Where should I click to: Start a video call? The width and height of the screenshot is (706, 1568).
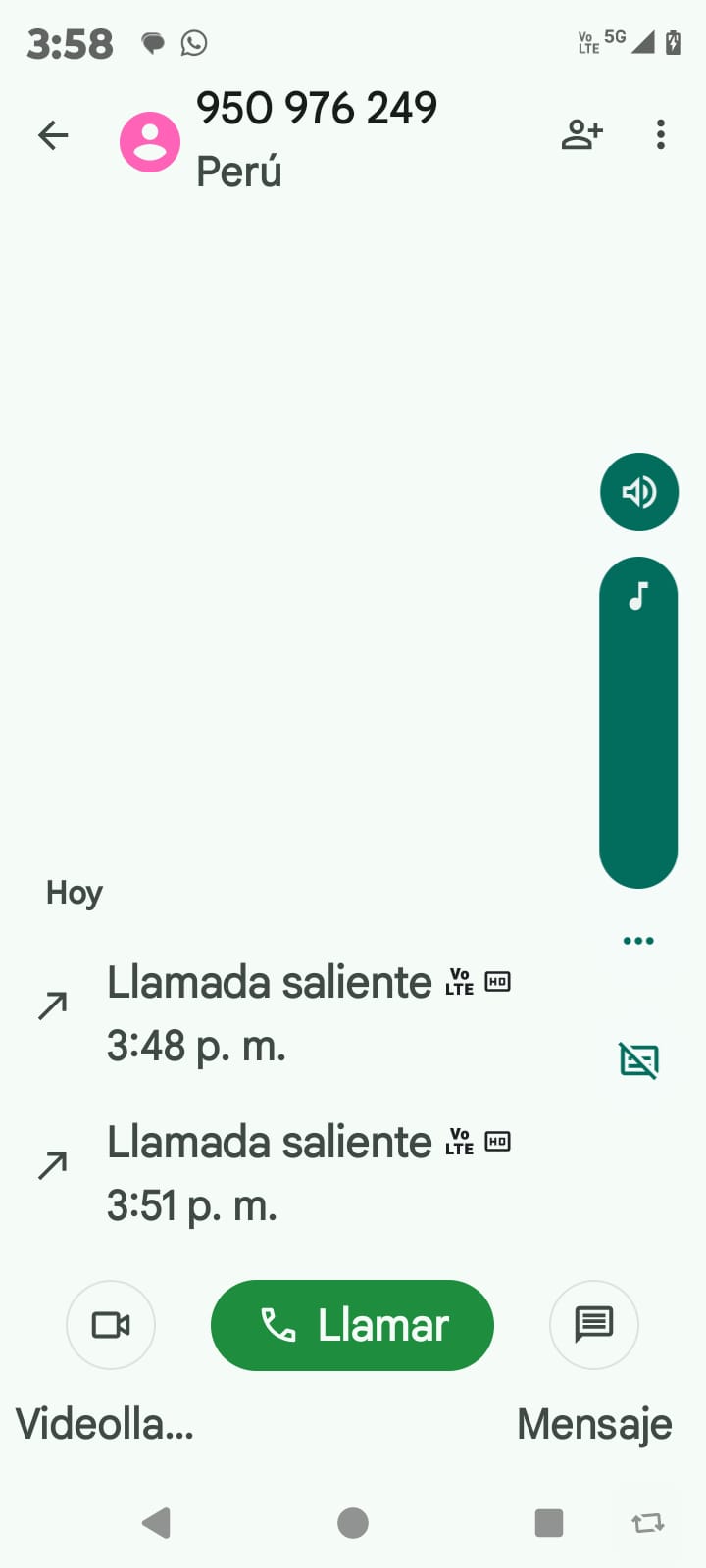point(111,1325)
